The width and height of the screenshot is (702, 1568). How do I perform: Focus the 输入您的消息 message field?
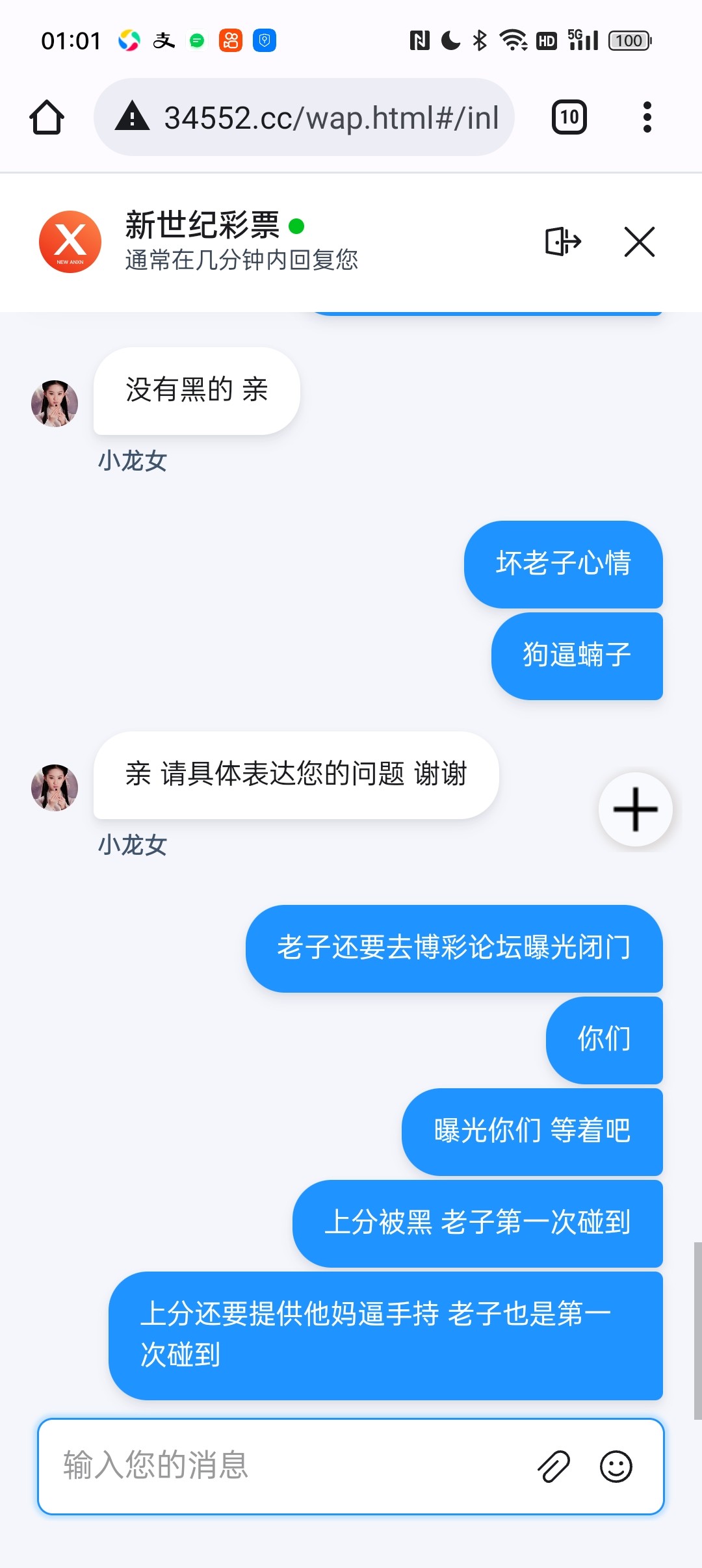point(286,1466)
